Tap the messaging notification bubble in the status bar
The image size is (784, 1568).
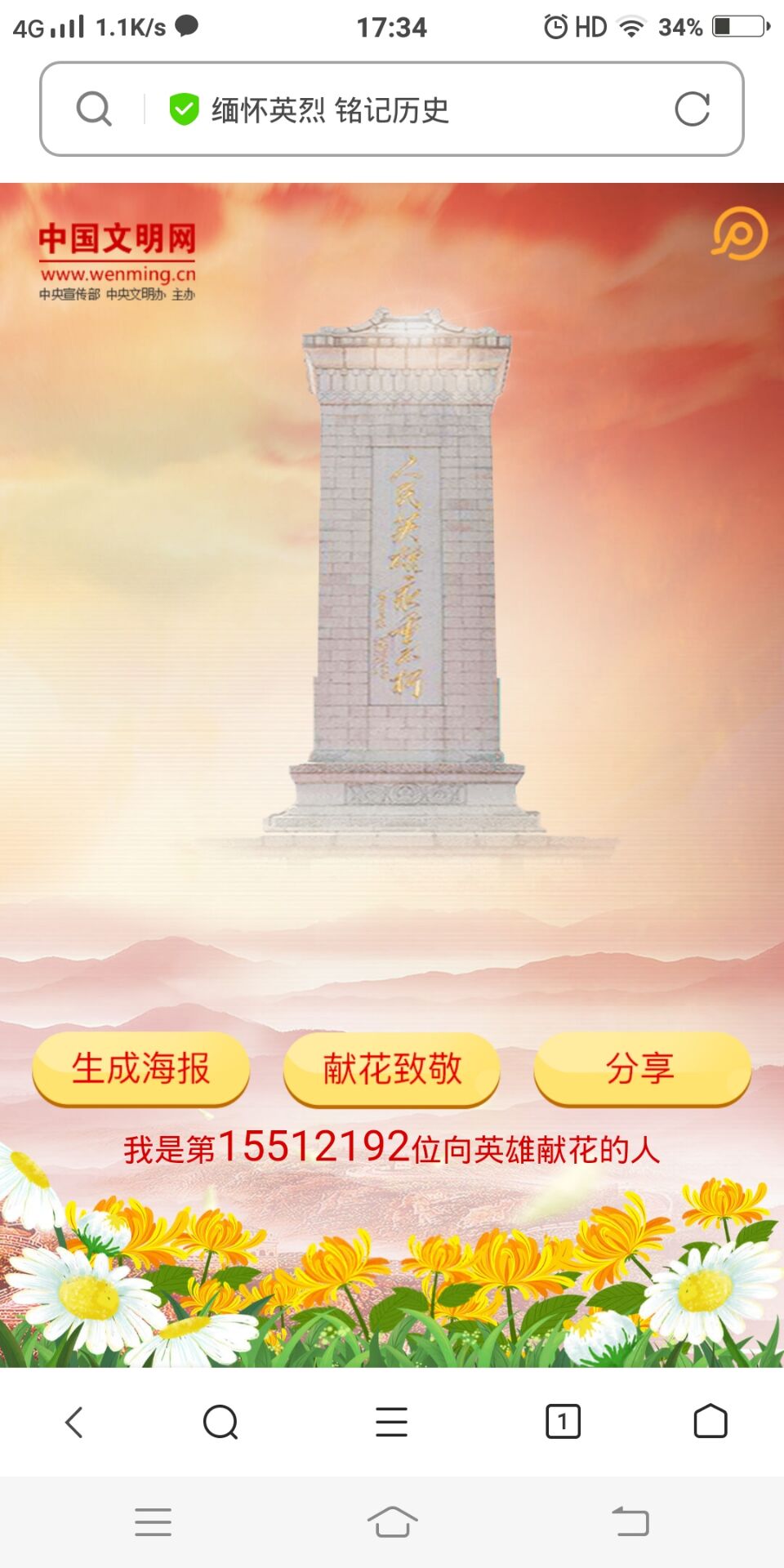[x=186, y=26]
